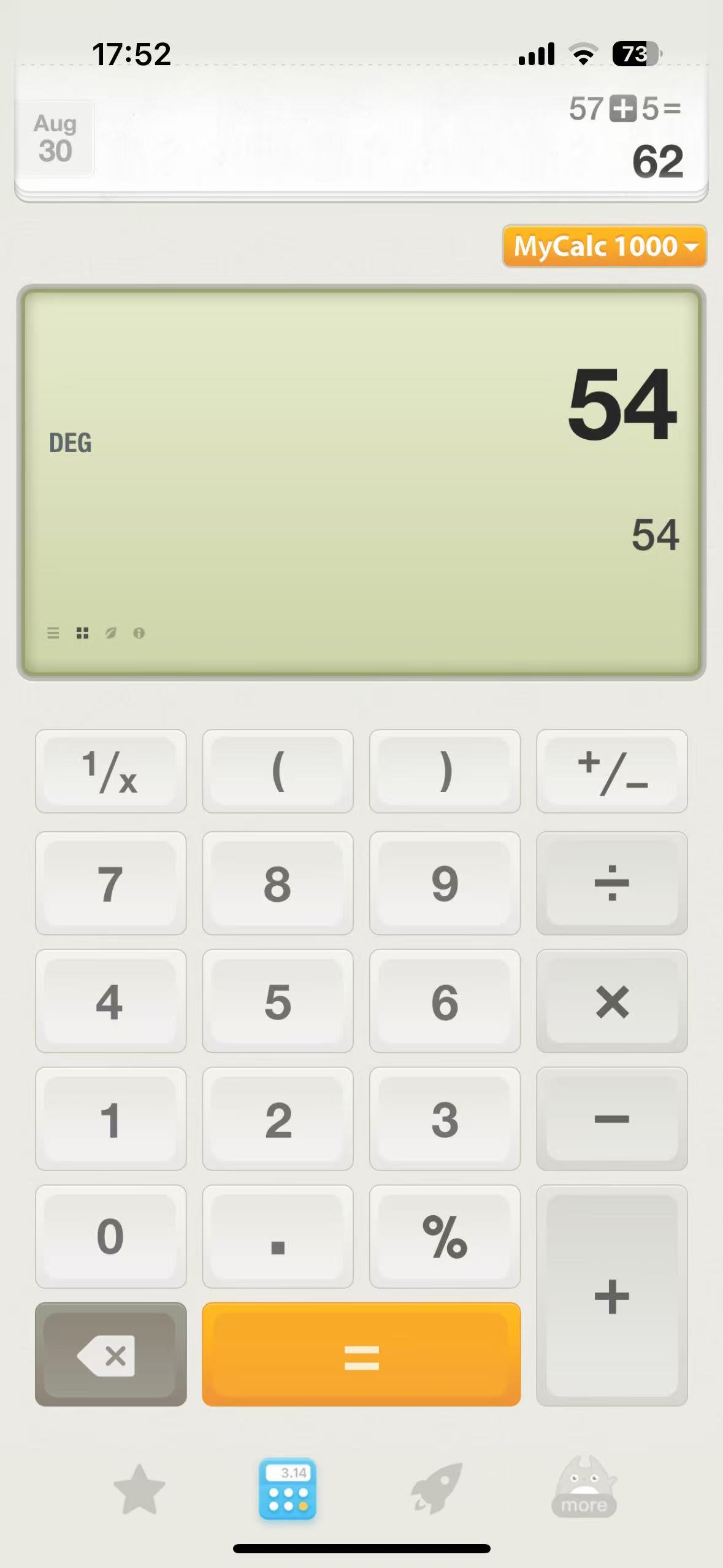Open the more tab
723x1568 pixels.
[x=584, y=1489]
